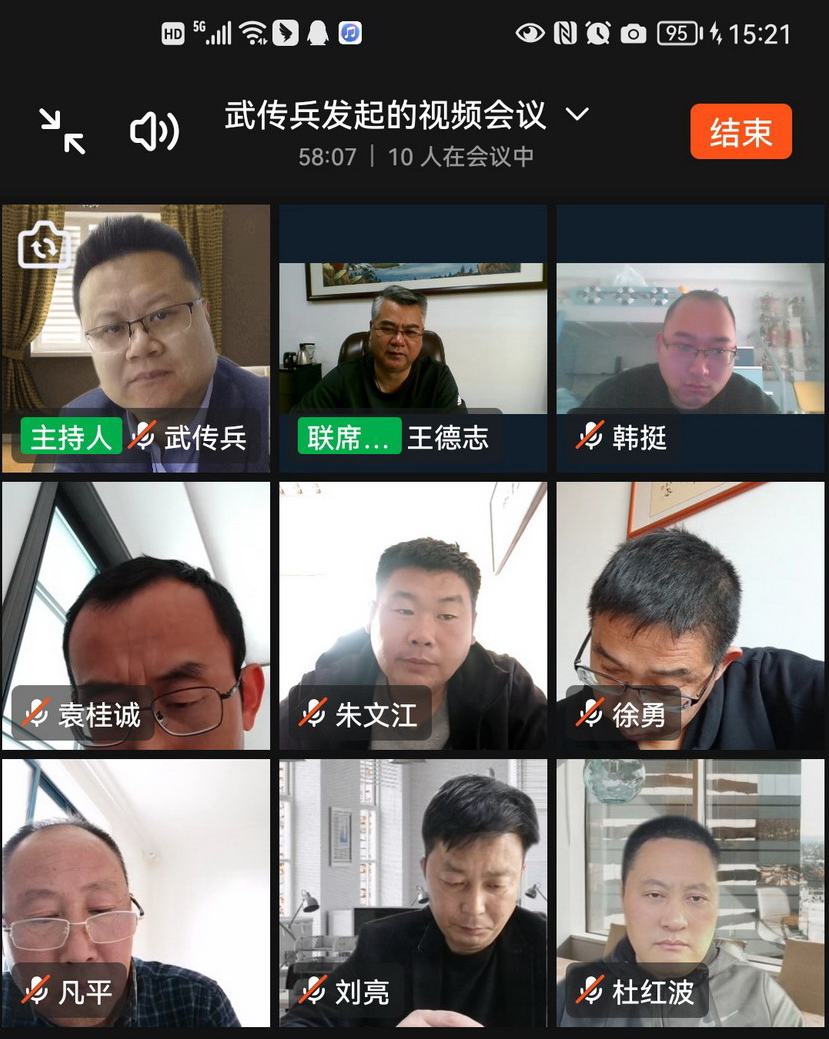This screenshot has height=1039, width=829.
Task: View 袁桂诚's video feed
Action: pyautogui.click(x=136, y=616)
